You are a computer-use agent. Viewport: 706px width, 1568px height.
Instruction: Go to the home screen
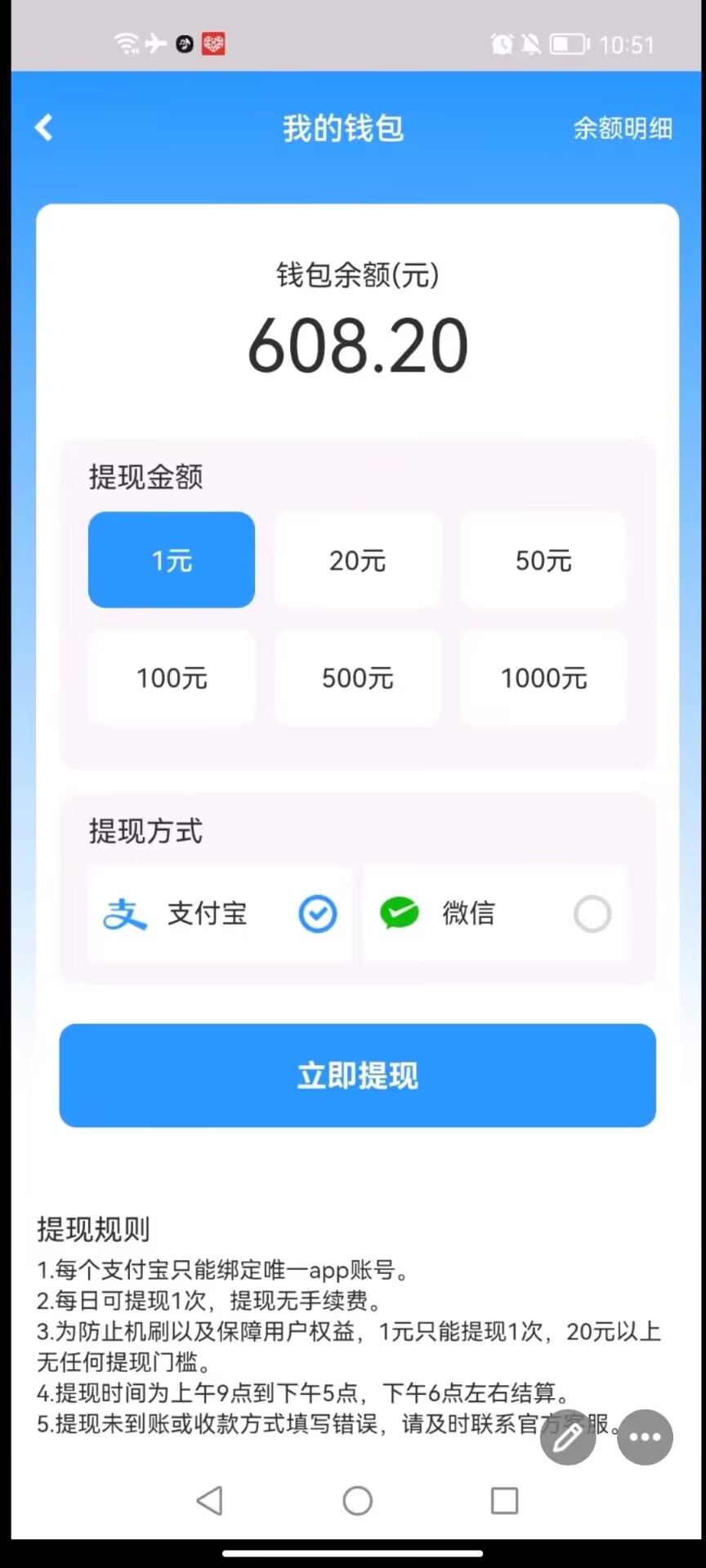coord(358,1500)
